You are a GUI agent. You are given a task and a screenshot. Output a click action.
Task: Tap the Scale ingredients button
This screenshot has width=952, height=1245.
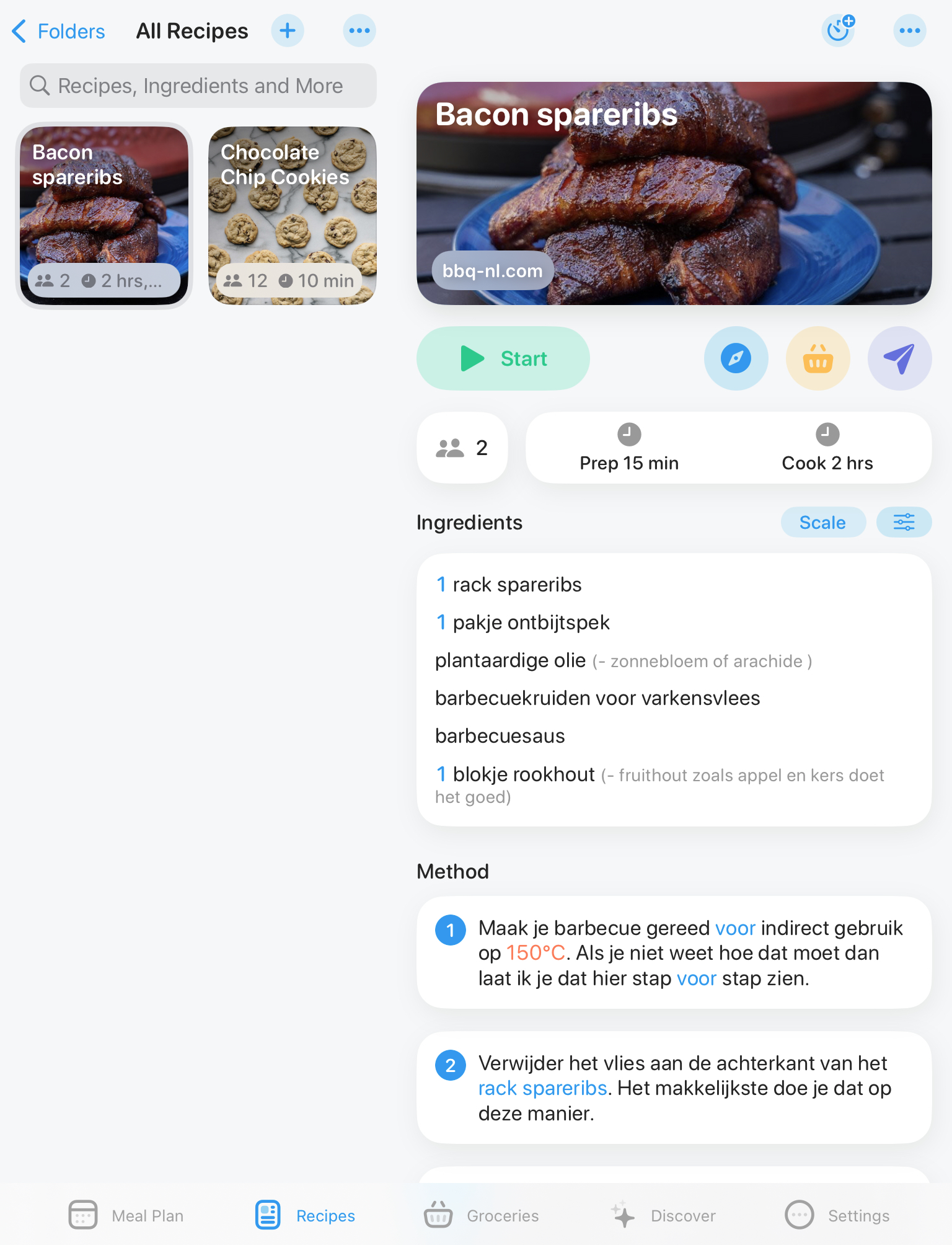pos(822,523)
